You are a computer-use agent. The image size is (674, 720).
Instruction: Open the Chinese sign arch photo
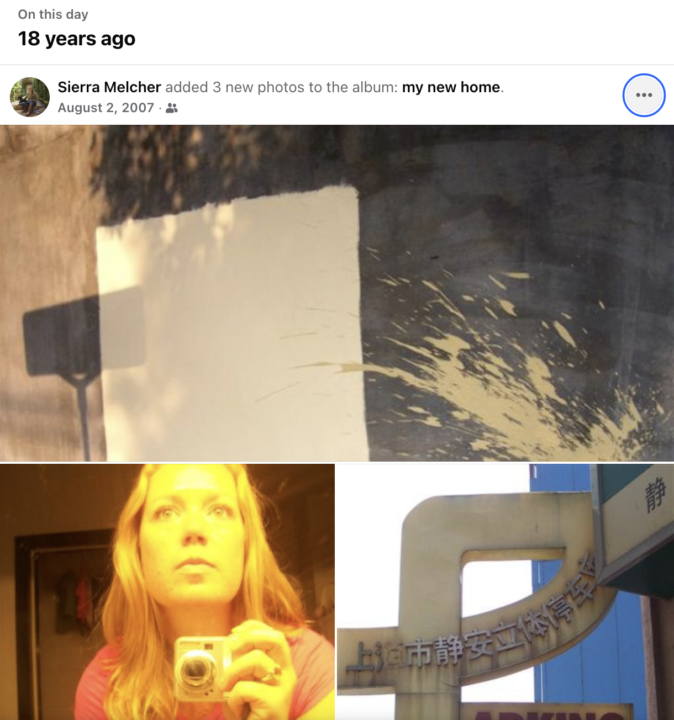click(505, 591)
